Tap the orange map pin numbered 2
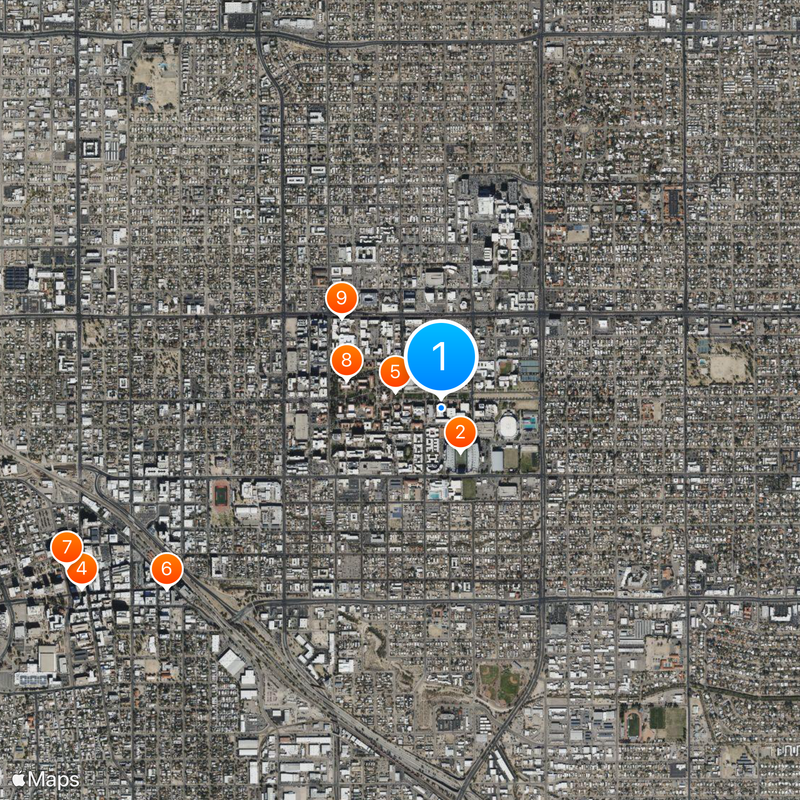Image resolution: width=800 pixels, height=800 pixels. coord(460,434)
